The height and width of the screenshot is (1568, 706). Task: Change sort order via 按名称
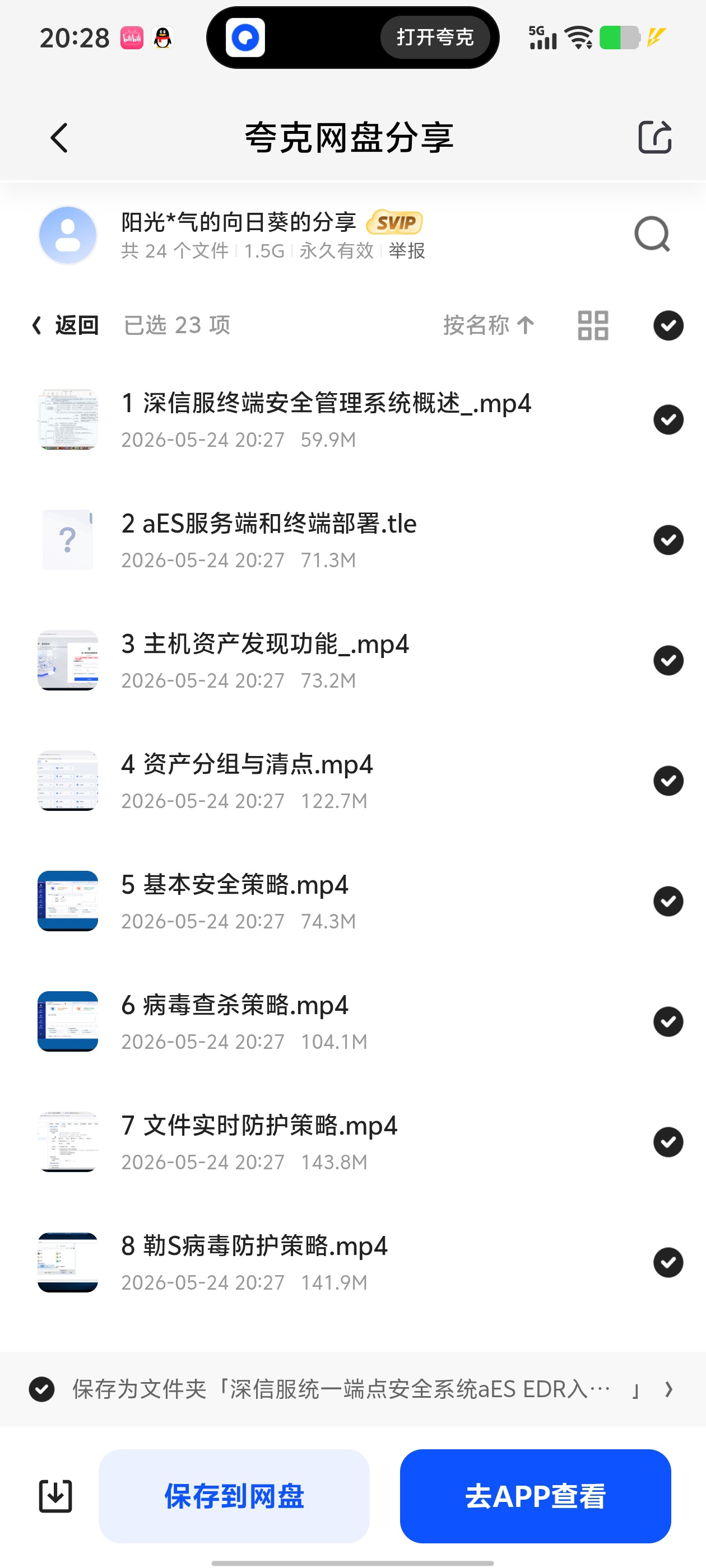click(489, 325)
